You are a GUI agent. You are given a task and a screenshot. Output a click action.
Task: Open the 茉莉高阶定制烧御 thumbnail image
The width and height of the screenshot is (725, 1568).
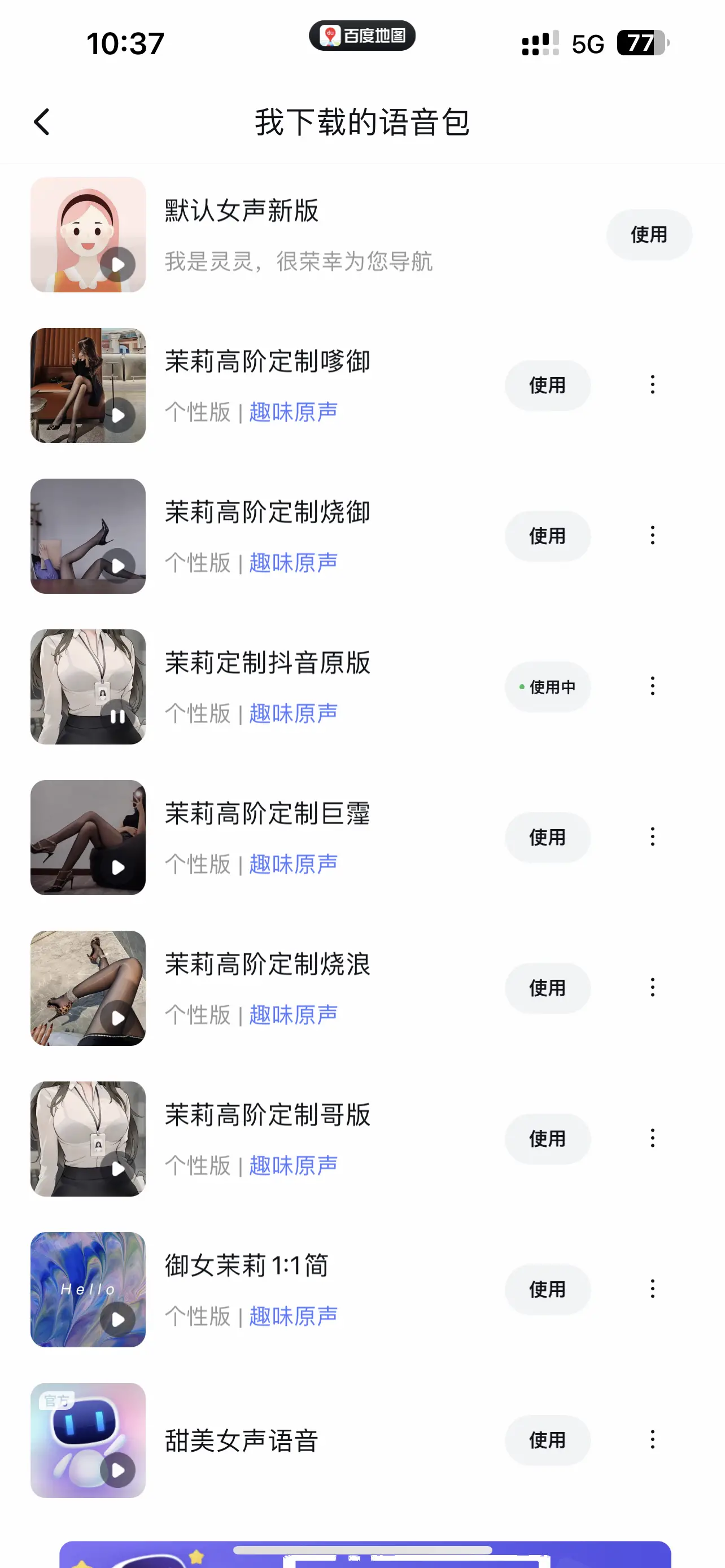[x=88, y=536]
